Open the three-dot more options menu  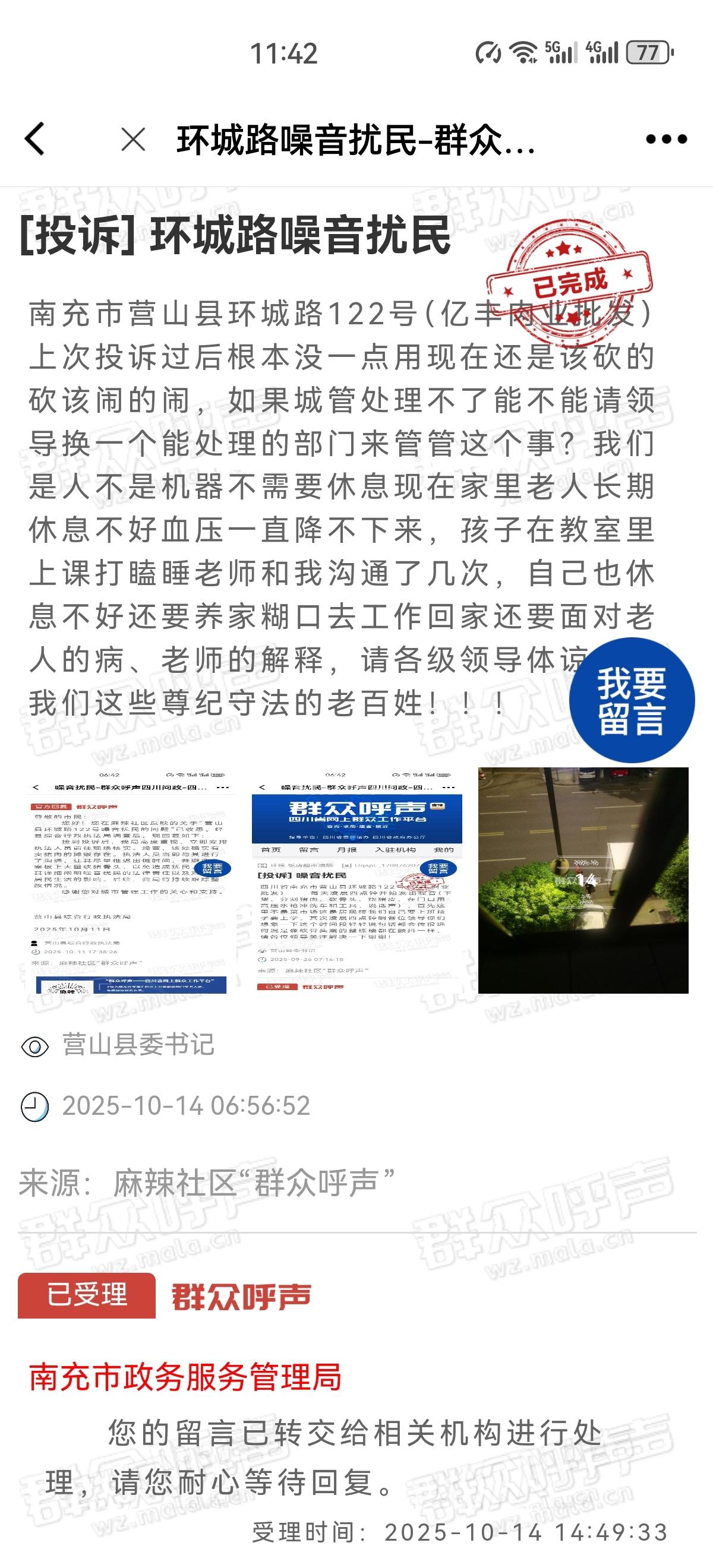coord(666,140)
